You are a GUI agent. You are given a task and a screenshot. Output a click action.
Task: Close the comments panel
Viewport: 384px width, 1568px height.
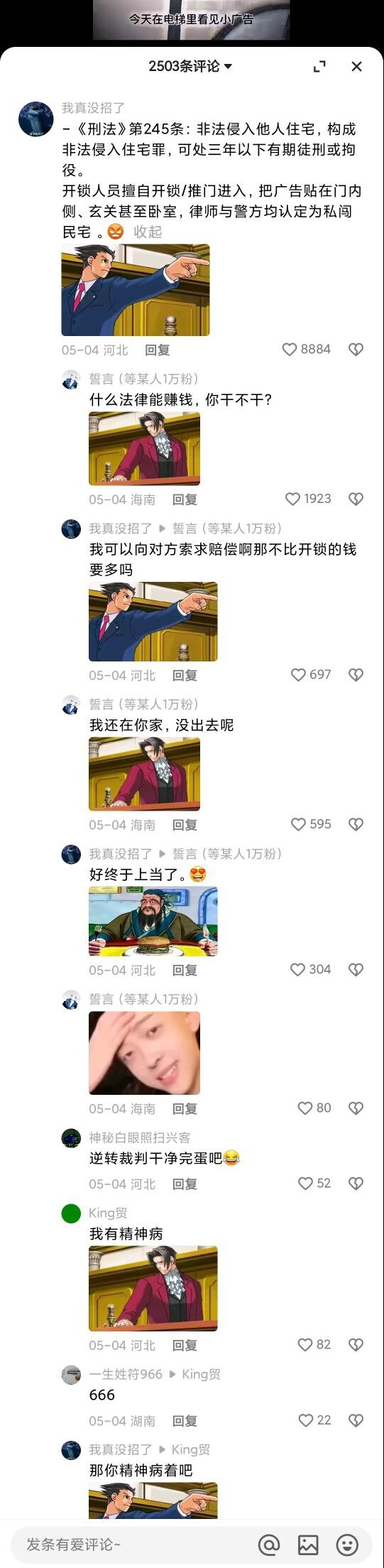[x=356, y=66]
